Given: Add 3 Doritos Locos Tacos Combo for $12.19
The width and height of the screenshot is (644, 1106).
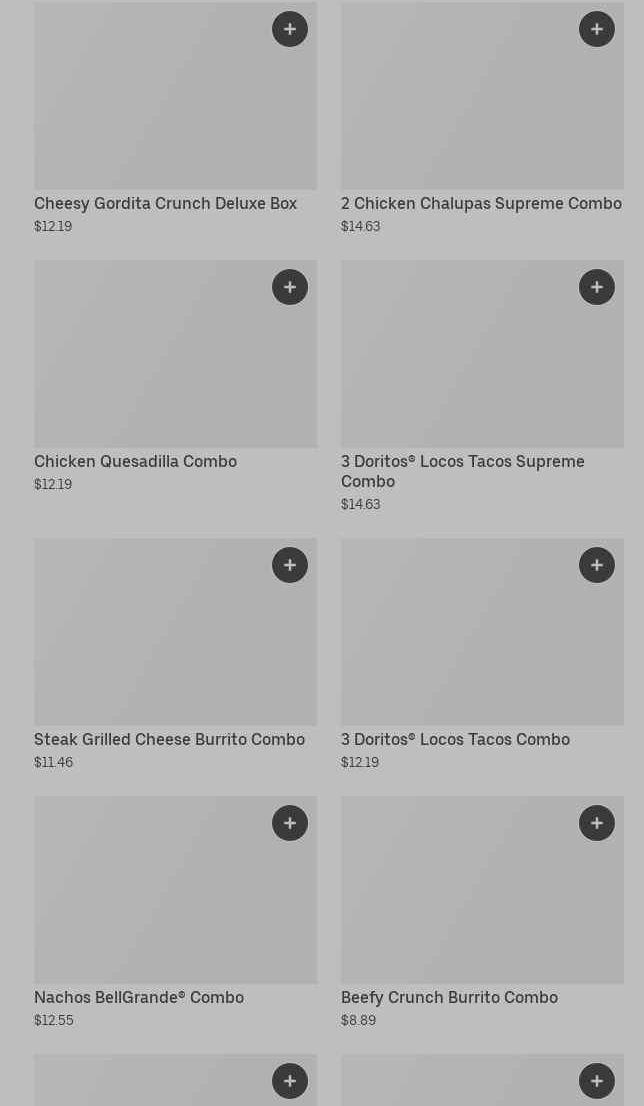Looking at the screenshot, I should 597,565.
